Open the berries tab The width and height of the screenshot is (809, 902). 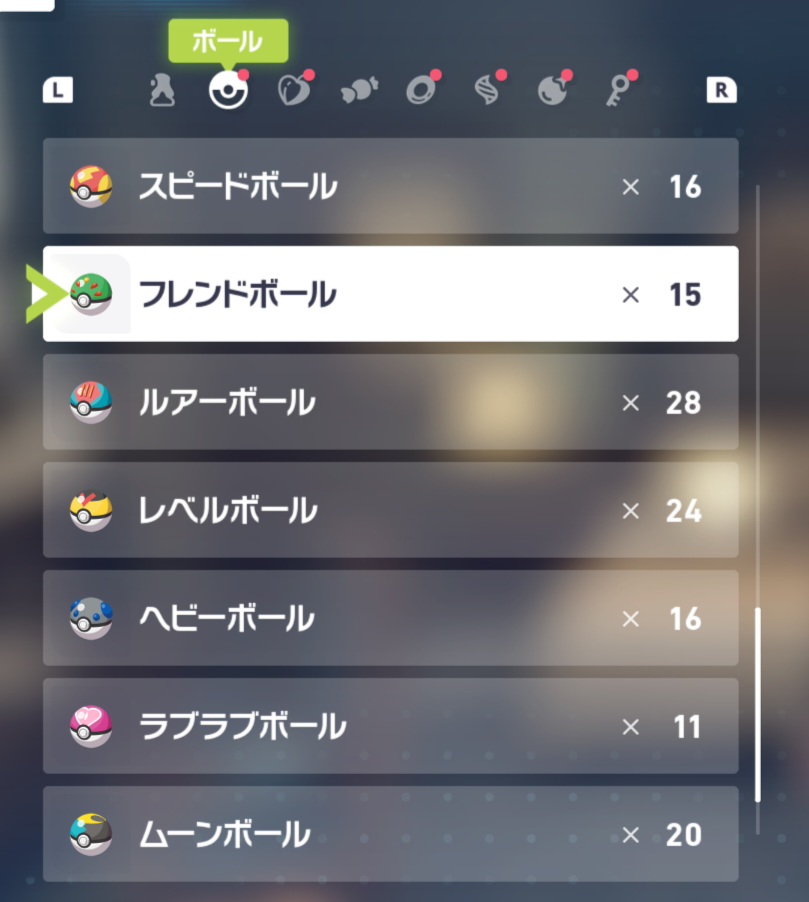(x=293, y=91)
